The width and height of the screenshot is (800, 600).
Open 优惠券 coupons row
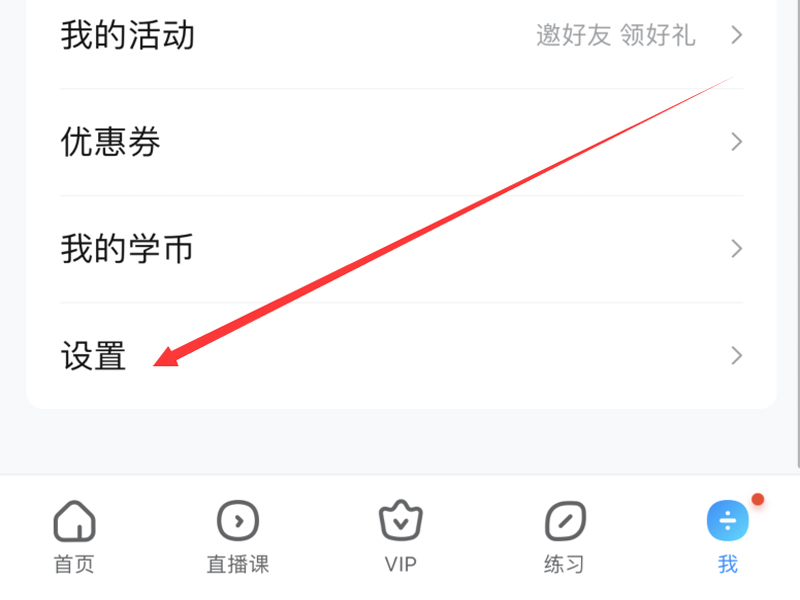pyautogui.click(x=400, y=142)
